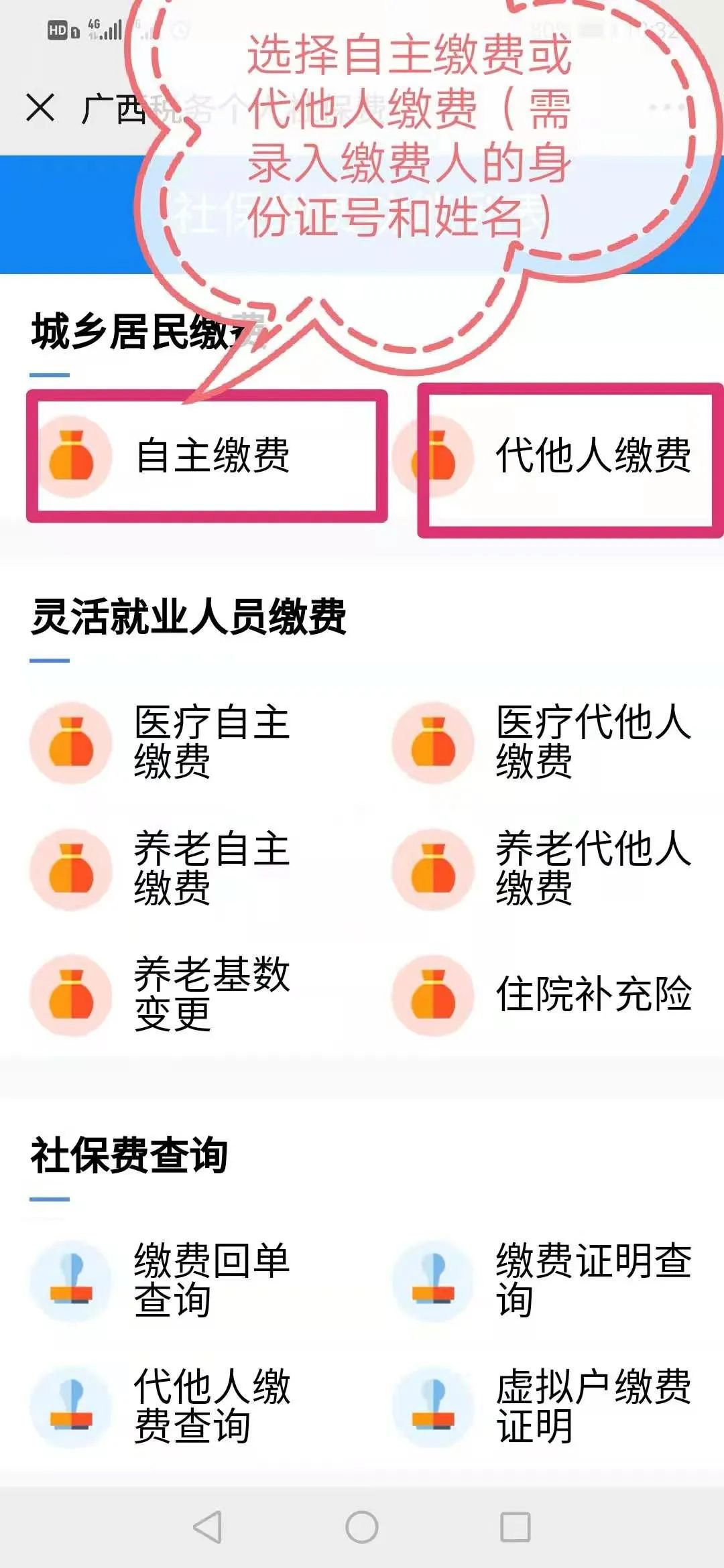
Task: Go to the system home screen
Action: click(362, 1527)
